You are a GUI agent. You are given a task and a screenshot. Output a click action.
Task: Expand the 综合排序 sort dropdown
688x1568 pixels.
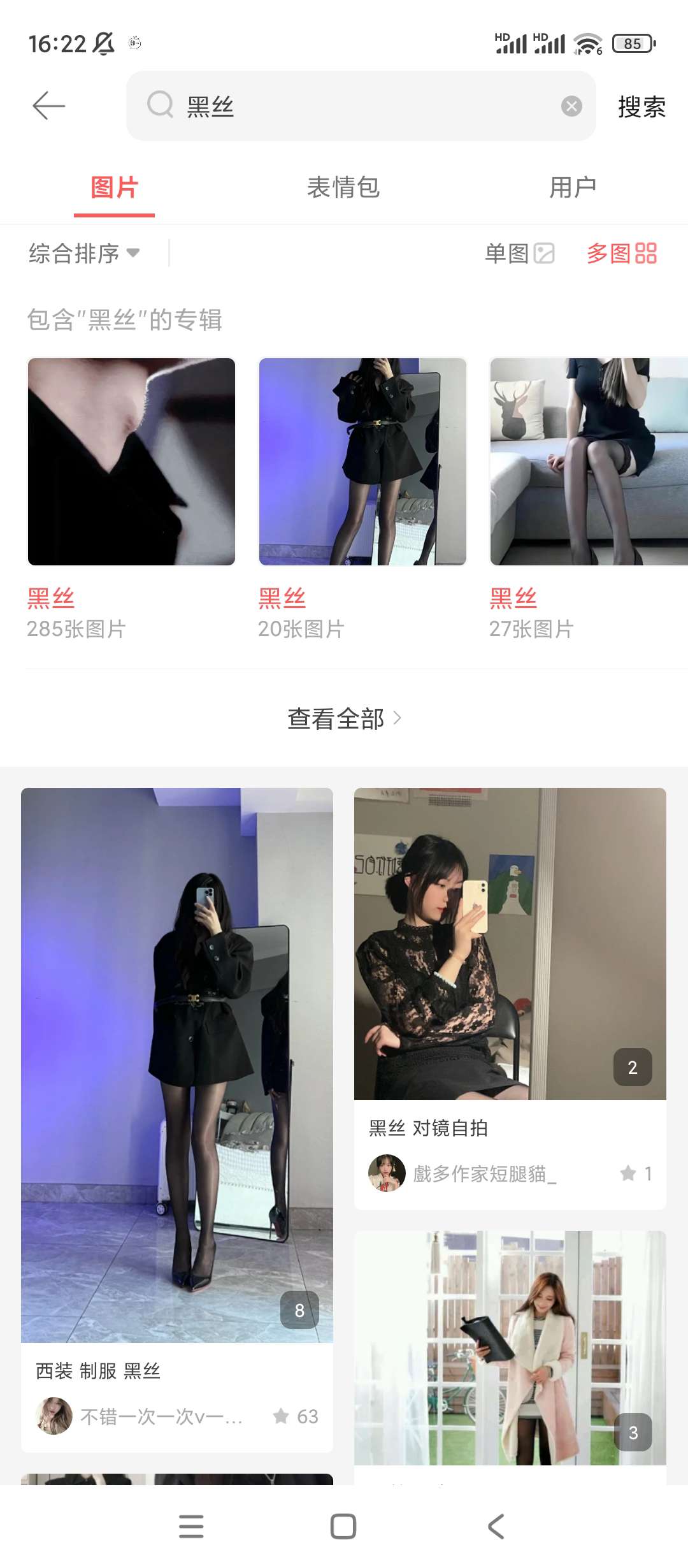tap(84, 253)
